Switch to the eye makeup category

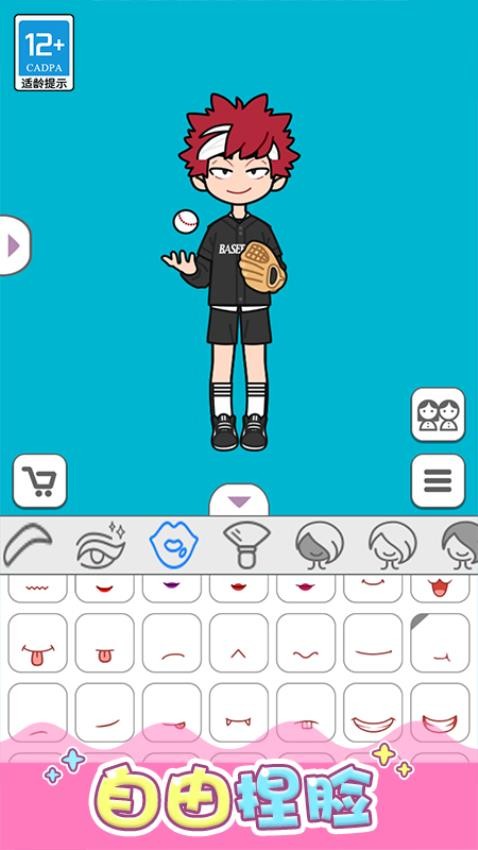click(101, 545)
